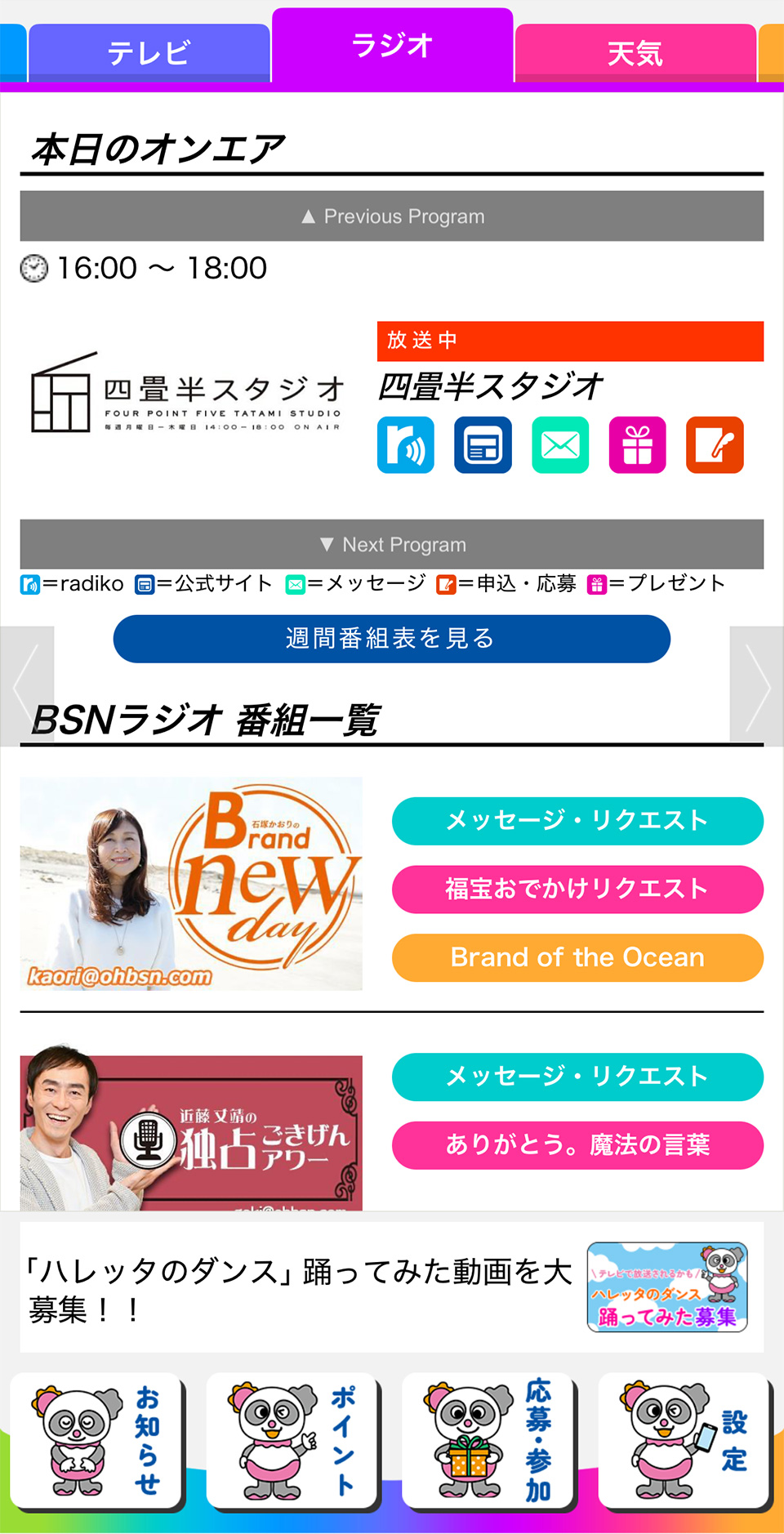Viewport: 784px width, 1534px height.
Task: Switch to the テレビ tab
Action: click(x=149, y=51)
